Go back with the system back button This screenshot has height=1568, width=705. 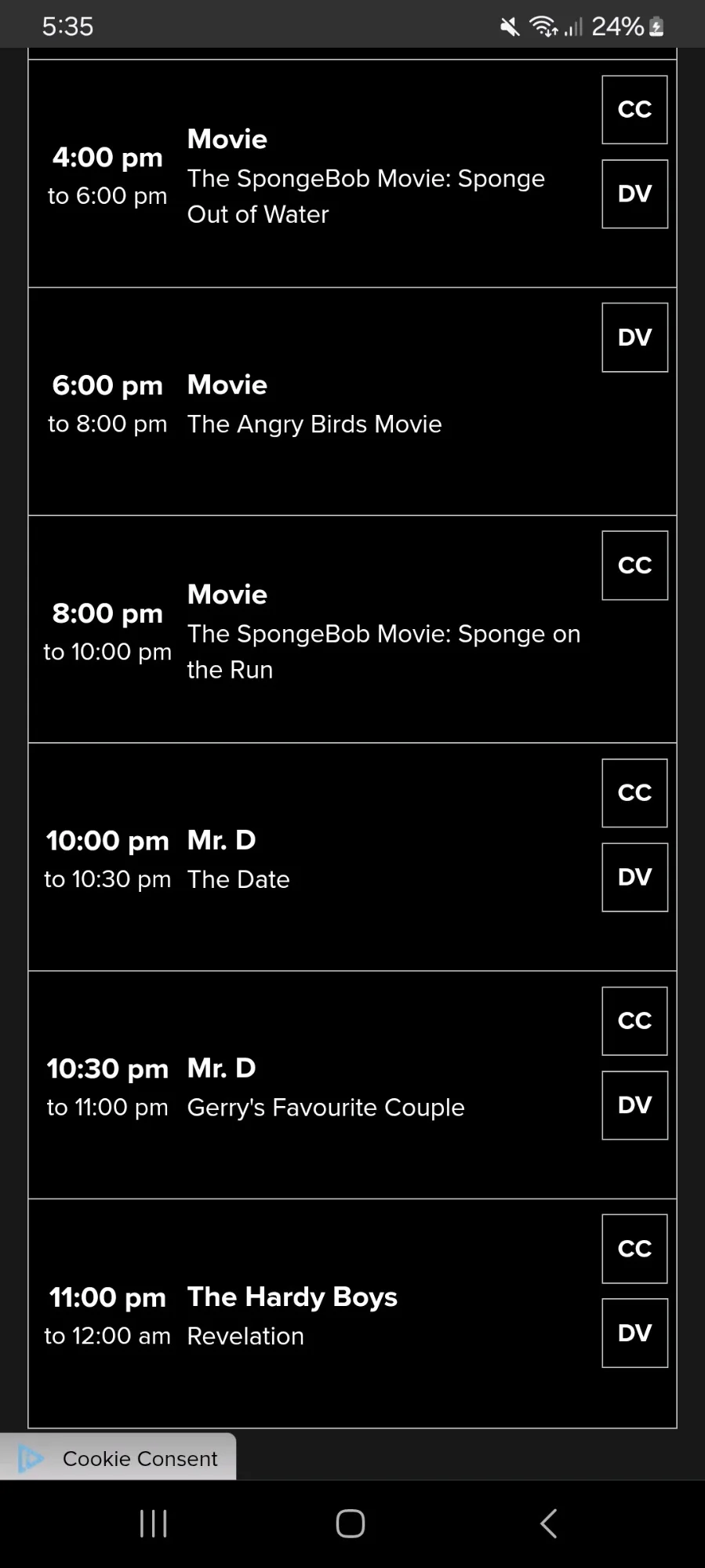(549, 1523)
